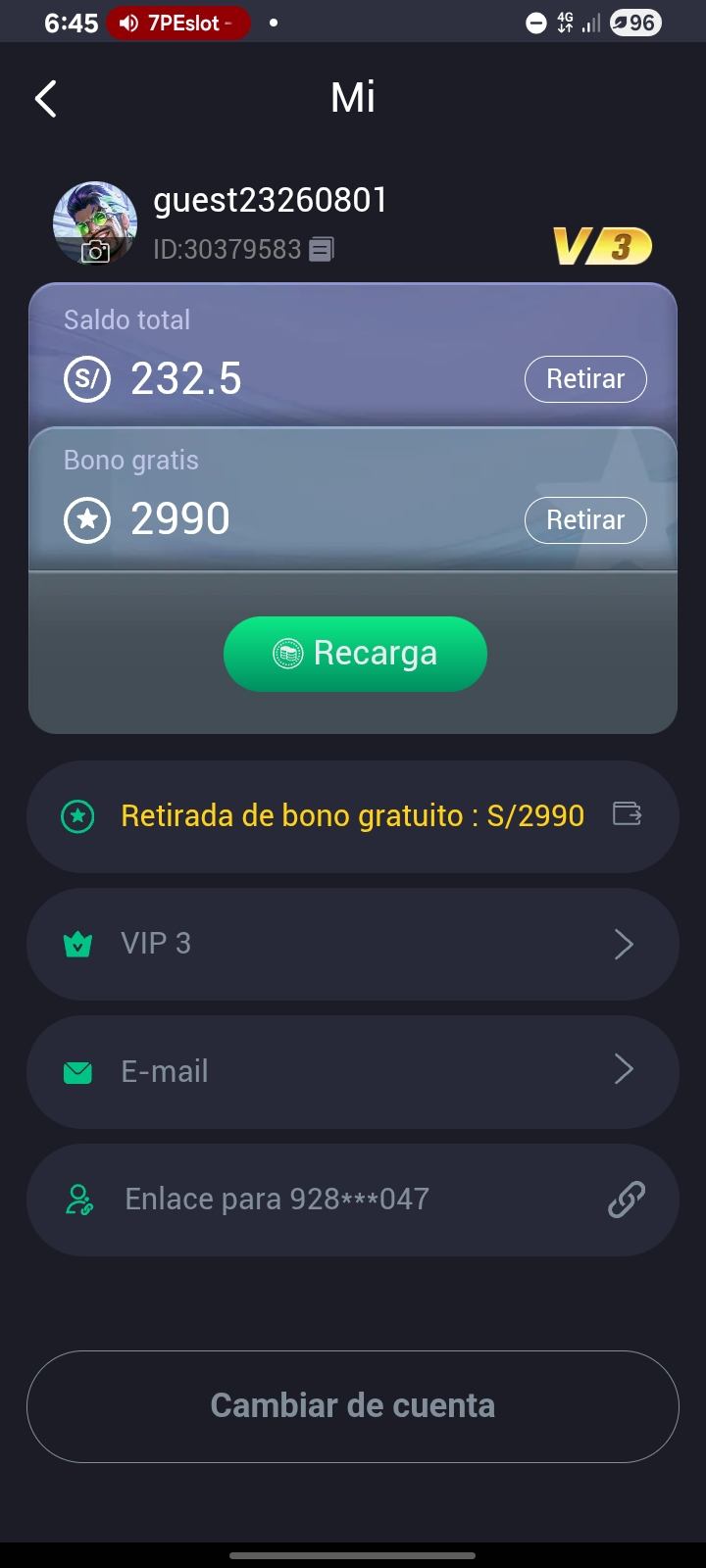
Task: Change the profile avatar photo
Action: [x=94, y=224]
